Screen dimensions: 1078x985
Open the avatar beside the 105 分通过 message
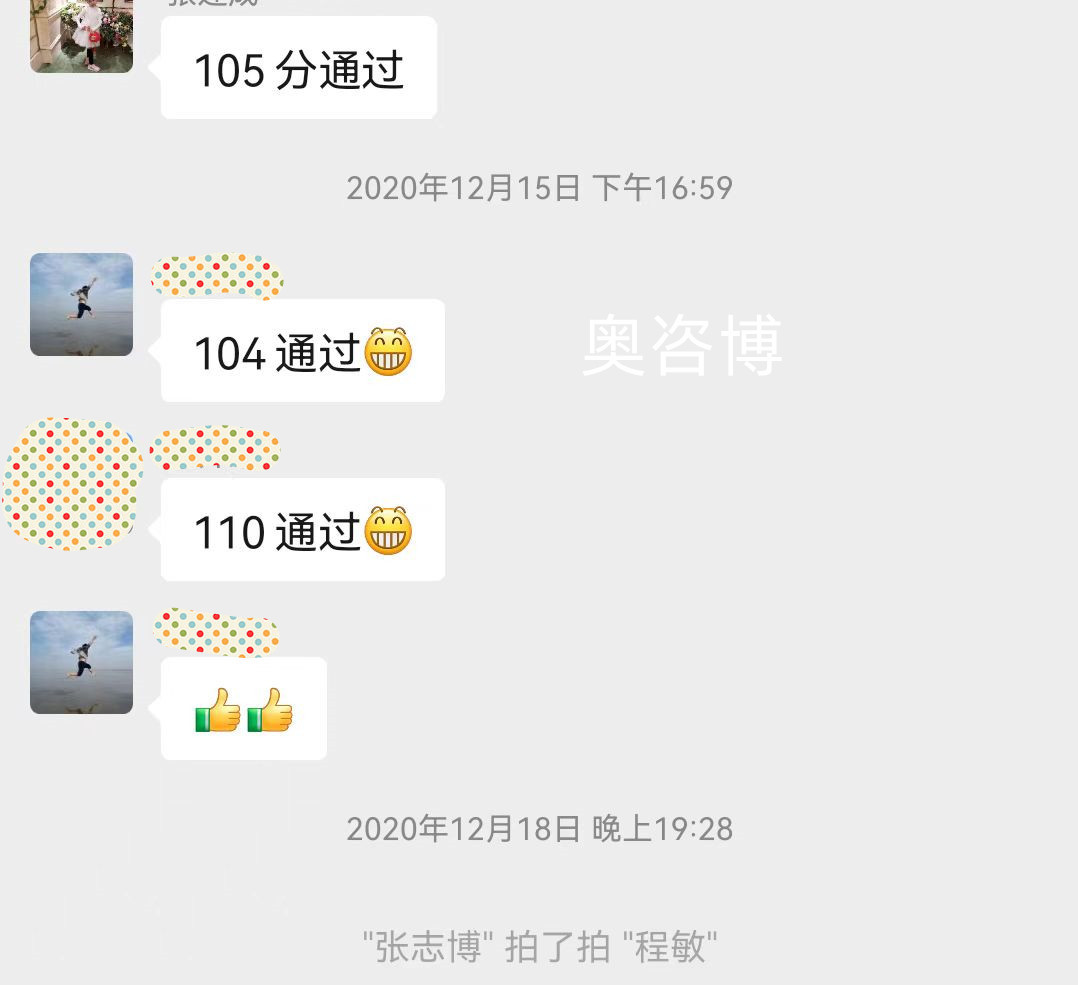click(81, 36)
